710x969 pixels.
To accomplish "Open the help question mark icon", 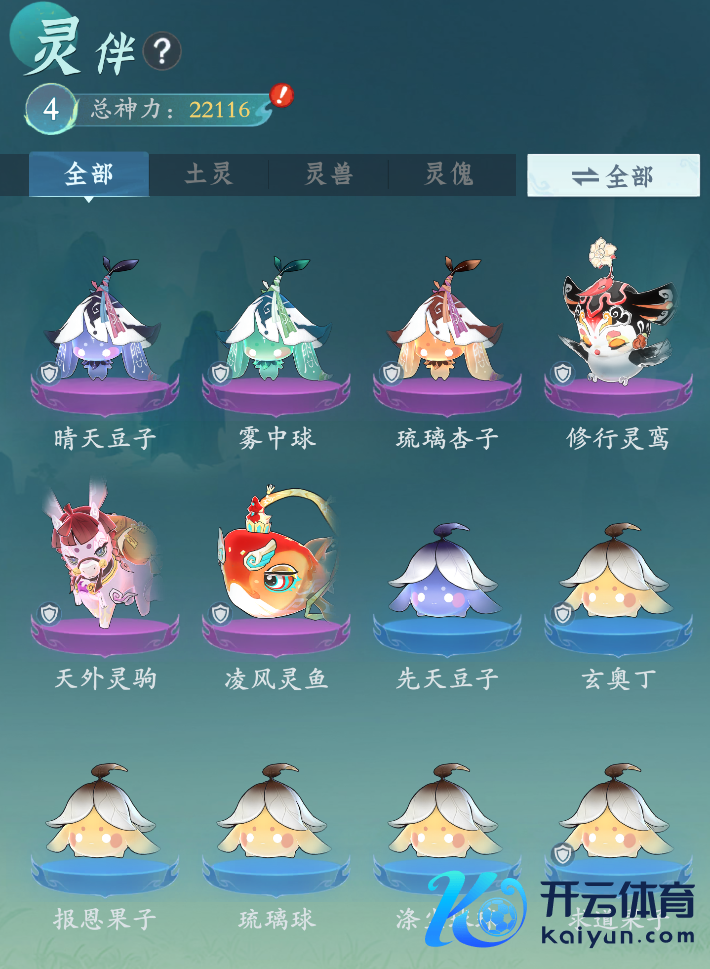I will pyautogui.click(x=162, y=51).
